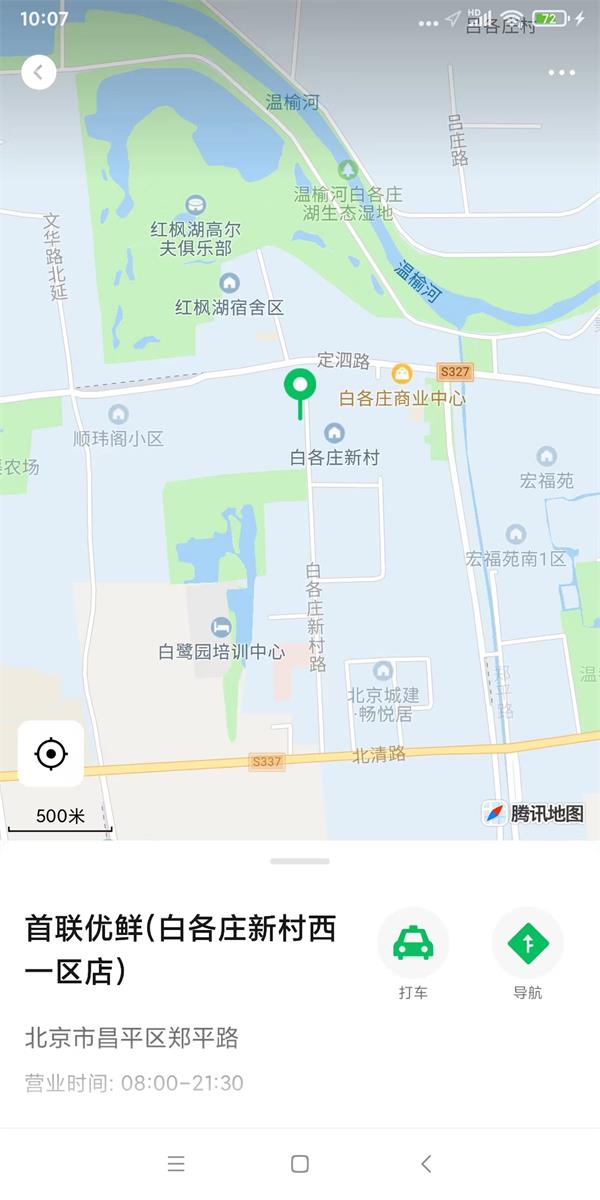
Task: Tap the sheet handle to expand details
Action: coord(300,861)
